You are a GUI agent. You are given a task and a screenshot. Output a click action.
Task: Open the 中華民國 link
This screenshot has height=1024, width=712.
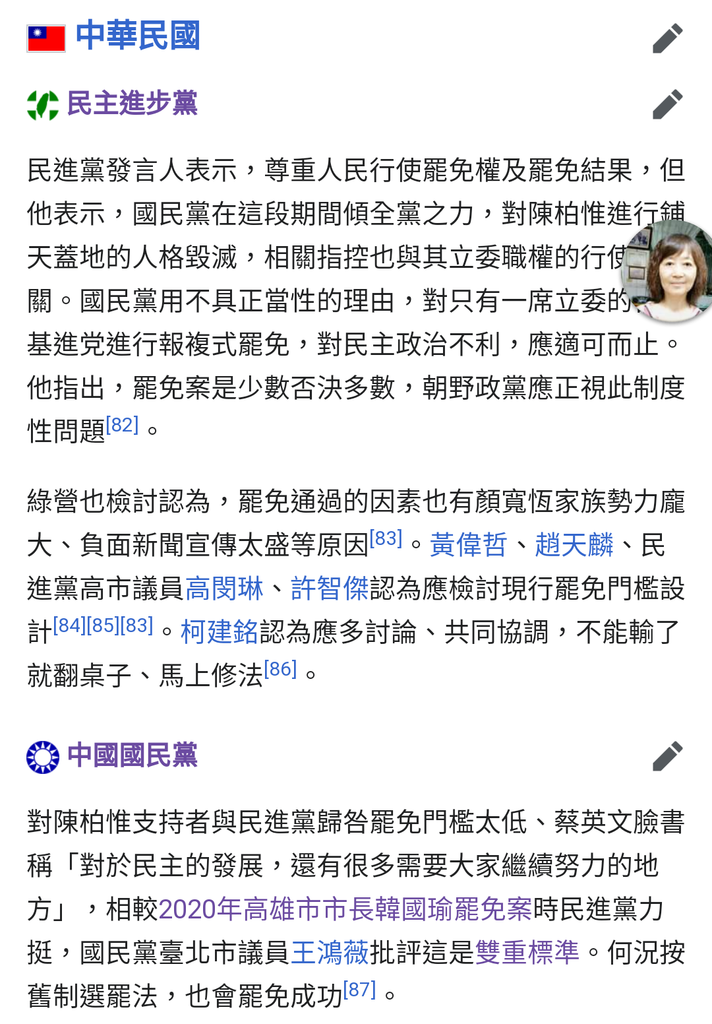(137, 37)
